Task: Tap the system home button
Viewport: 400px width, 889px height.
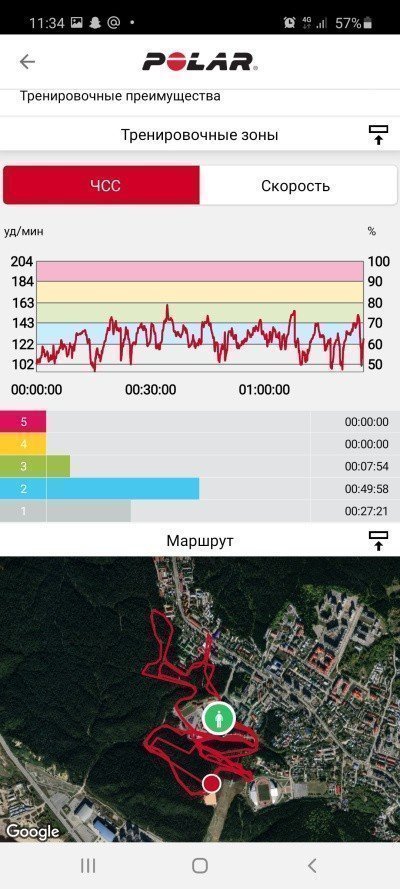Action: click(x=199, y=865)
